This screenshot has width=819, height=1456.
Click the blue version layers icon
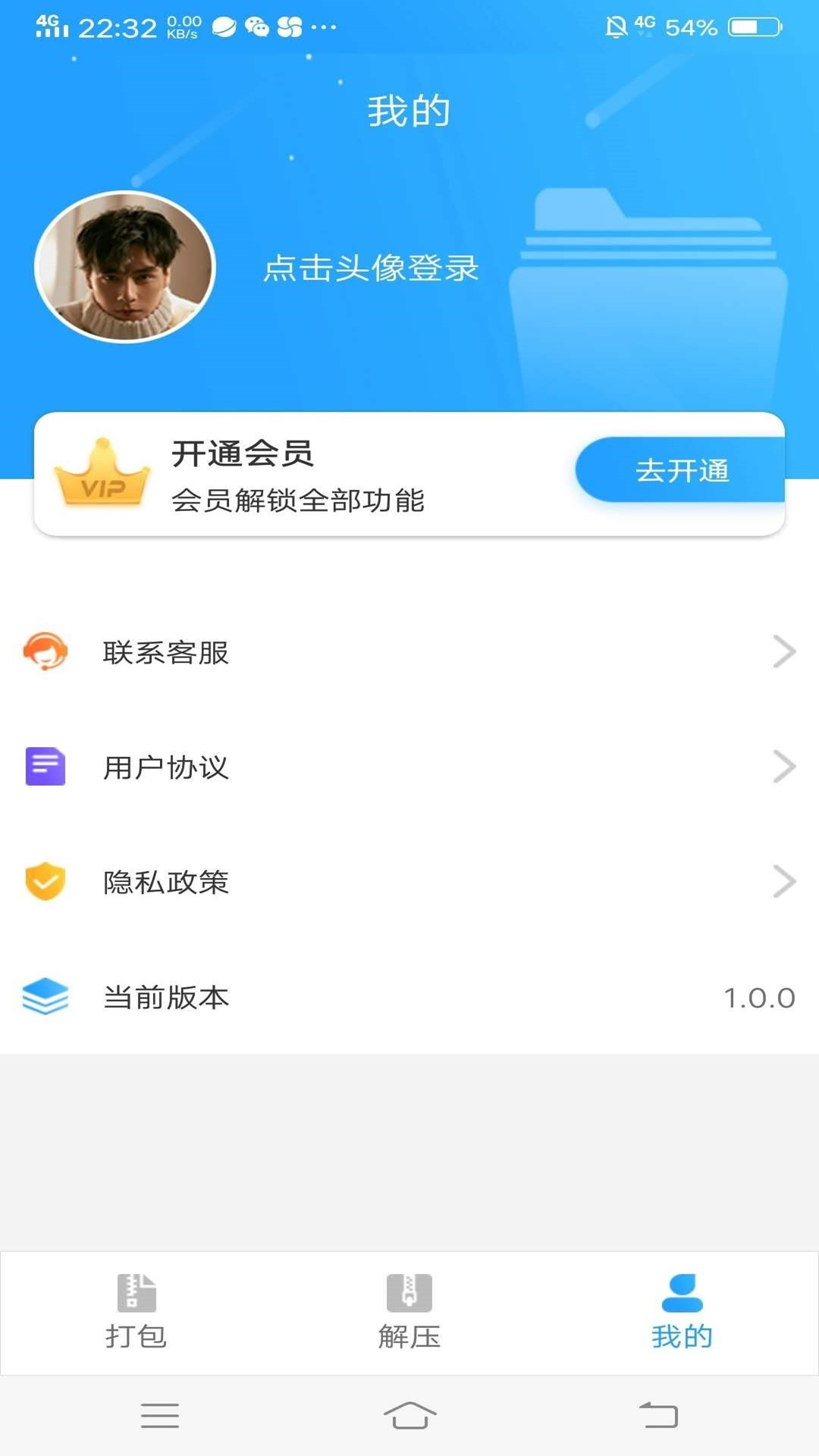click(x=45, y=997)
